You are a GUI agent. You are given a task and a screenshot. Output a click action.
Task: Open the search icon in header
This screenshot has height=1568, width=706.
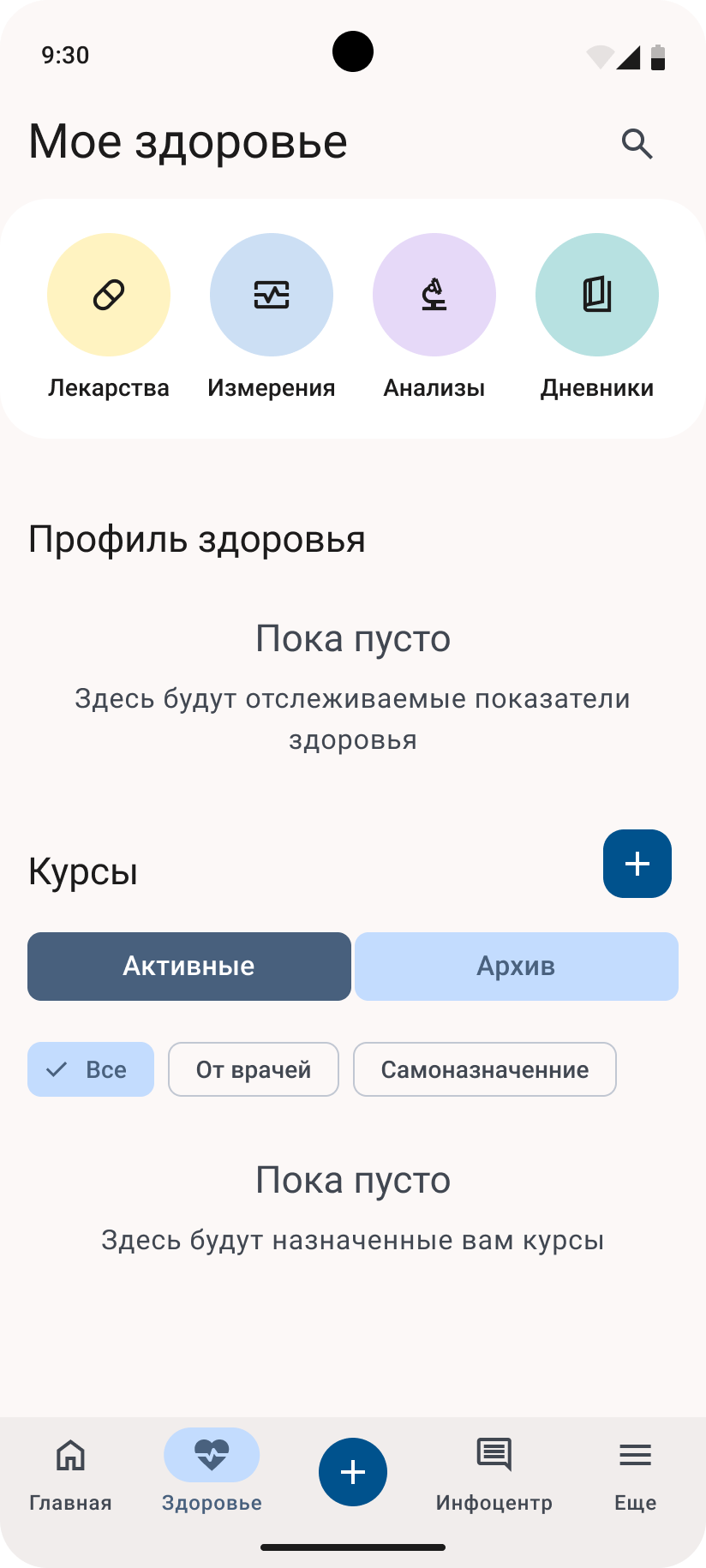point(637,144)
